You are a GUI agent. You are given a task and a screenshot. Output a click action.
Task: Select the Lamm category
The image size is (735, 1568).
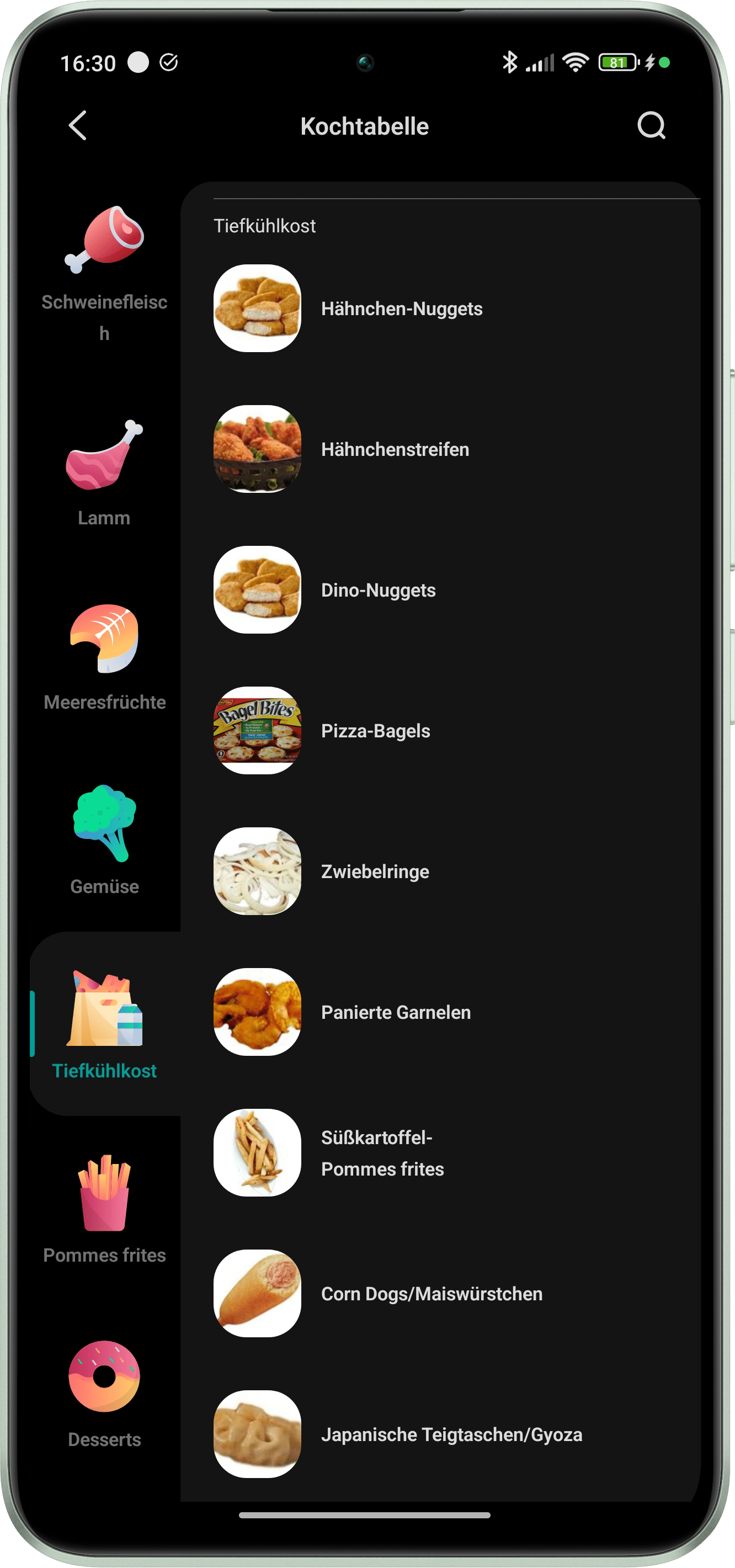(x=104, y=472)
